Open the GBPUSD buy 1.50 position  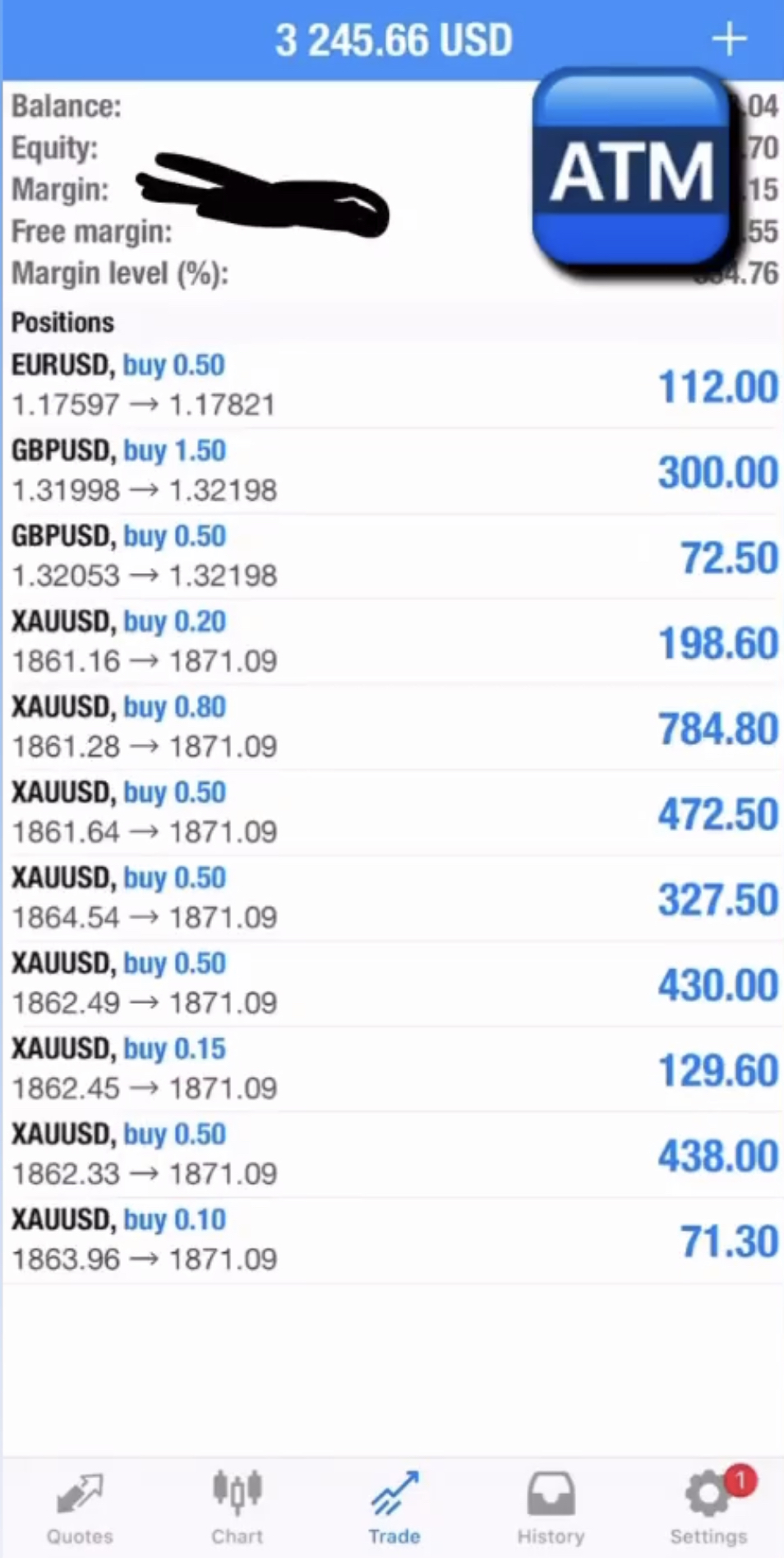[x=392, y=470]
